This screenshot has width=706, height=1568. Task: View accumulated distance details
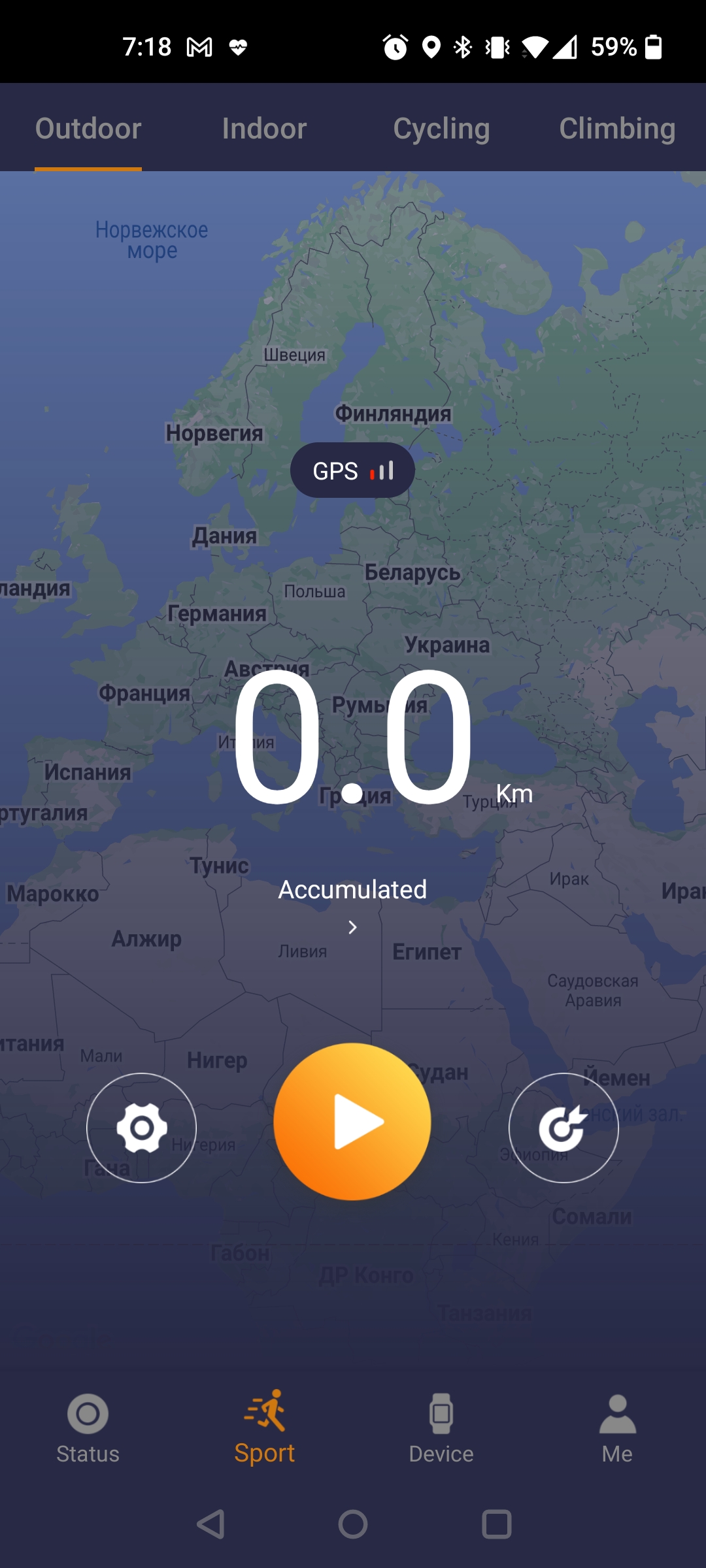(x=352, y=903)
